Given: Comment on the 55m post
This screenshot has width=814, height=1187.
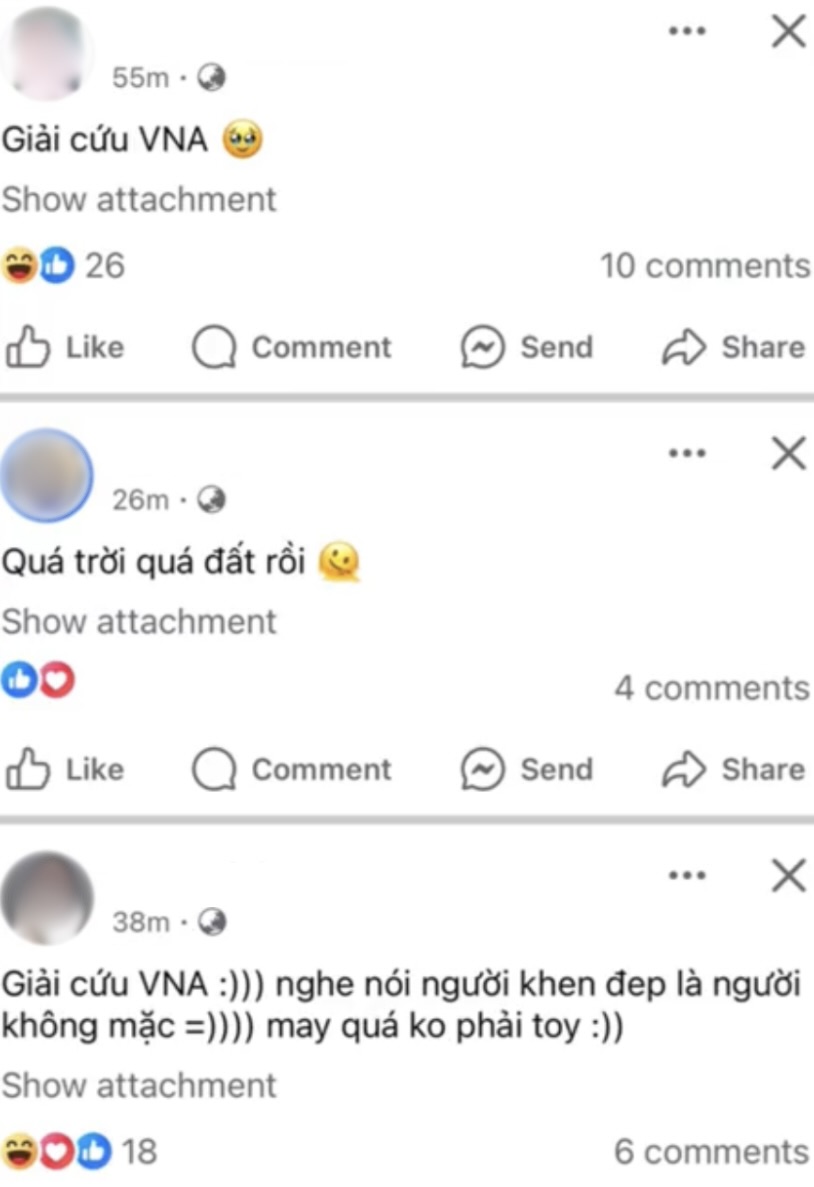Looking at the screenshot, I should [x=292, y=347].
